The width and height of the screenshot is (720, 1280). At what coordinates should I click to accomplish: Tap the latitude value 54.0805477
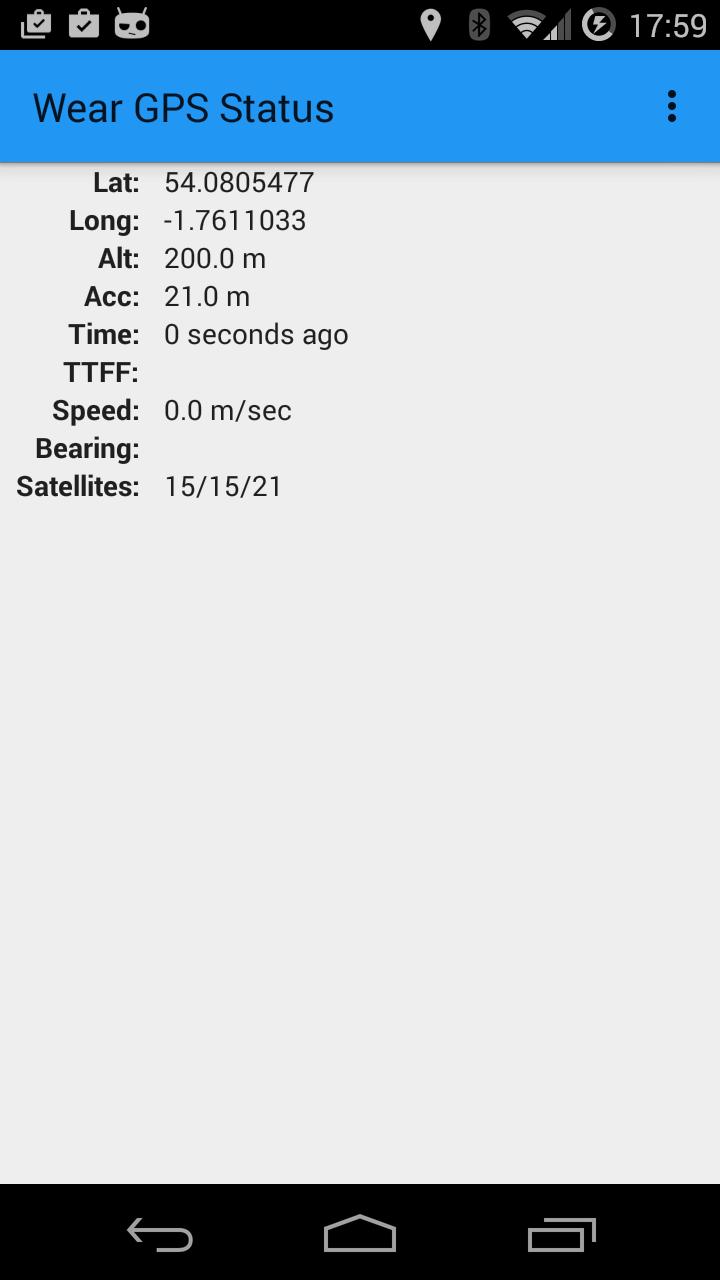click(x=238, y=182)
